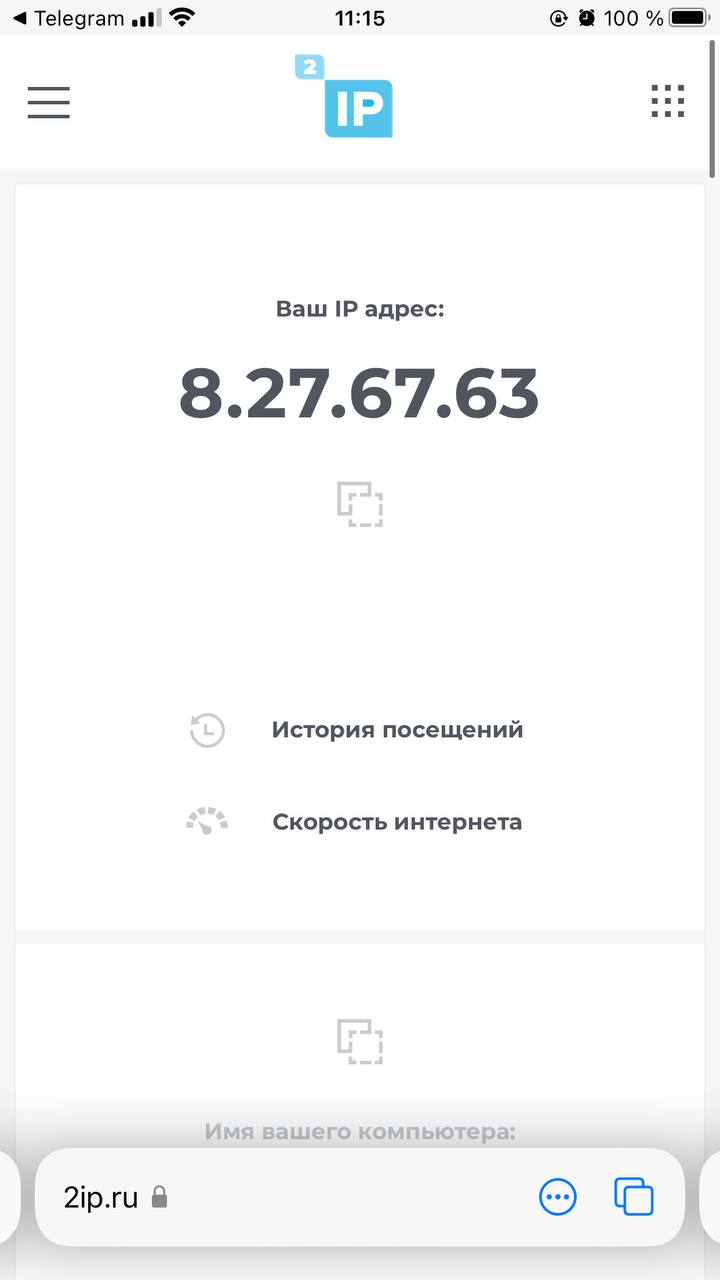The image size is (720, 1280).
Task: Open История посещений
Action: [397, 730]
